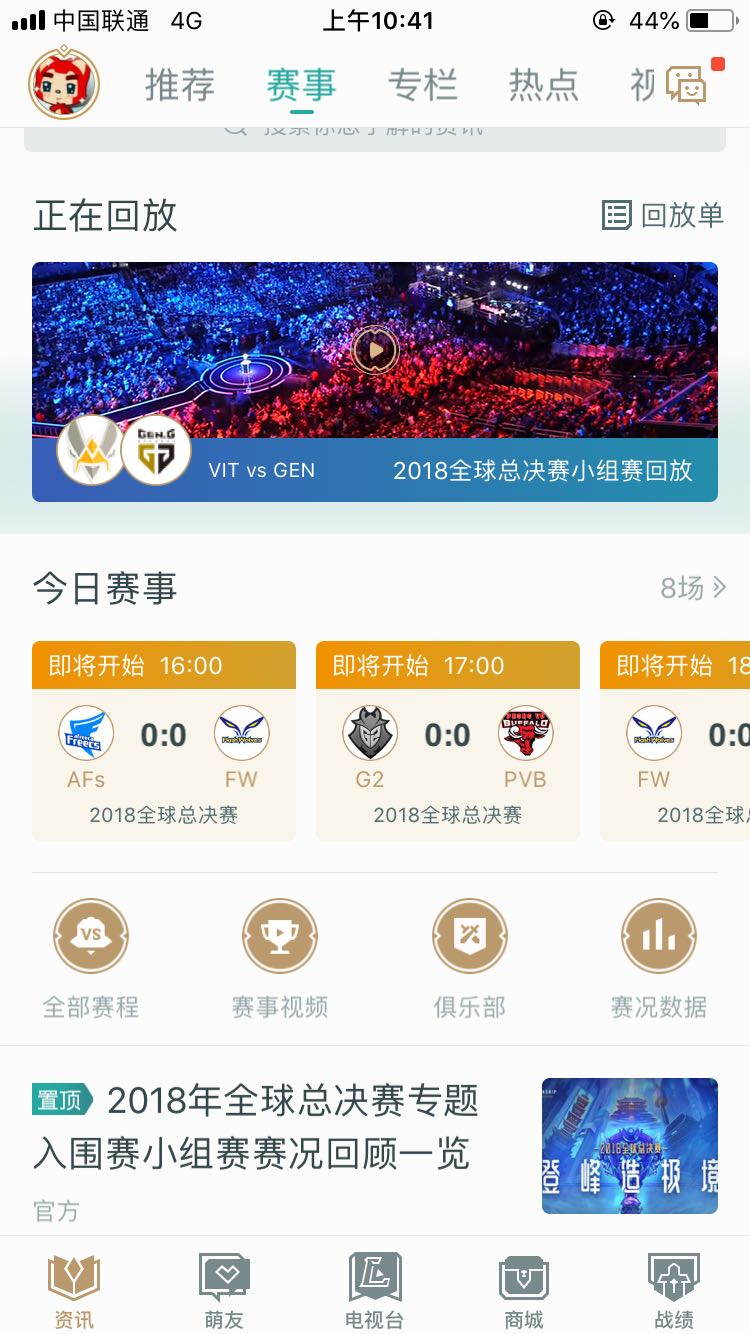Switch to the 电视台 bottom tab
Screen dimensions: 750x1334
coord(374,1290)
